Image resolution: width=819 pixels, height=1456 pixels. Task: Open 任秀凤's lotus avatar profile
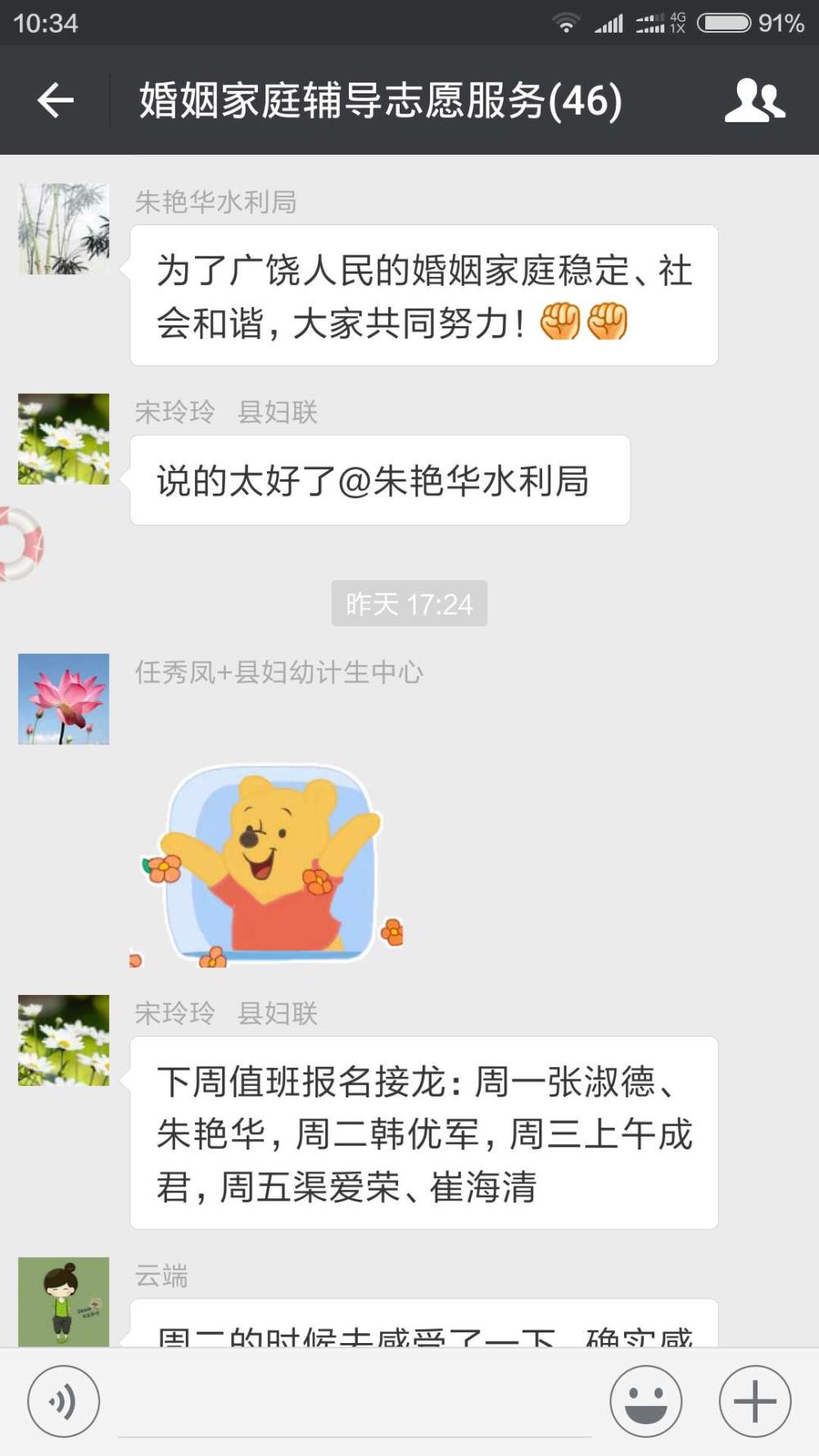pyautogui.click(x=64, y=699)
